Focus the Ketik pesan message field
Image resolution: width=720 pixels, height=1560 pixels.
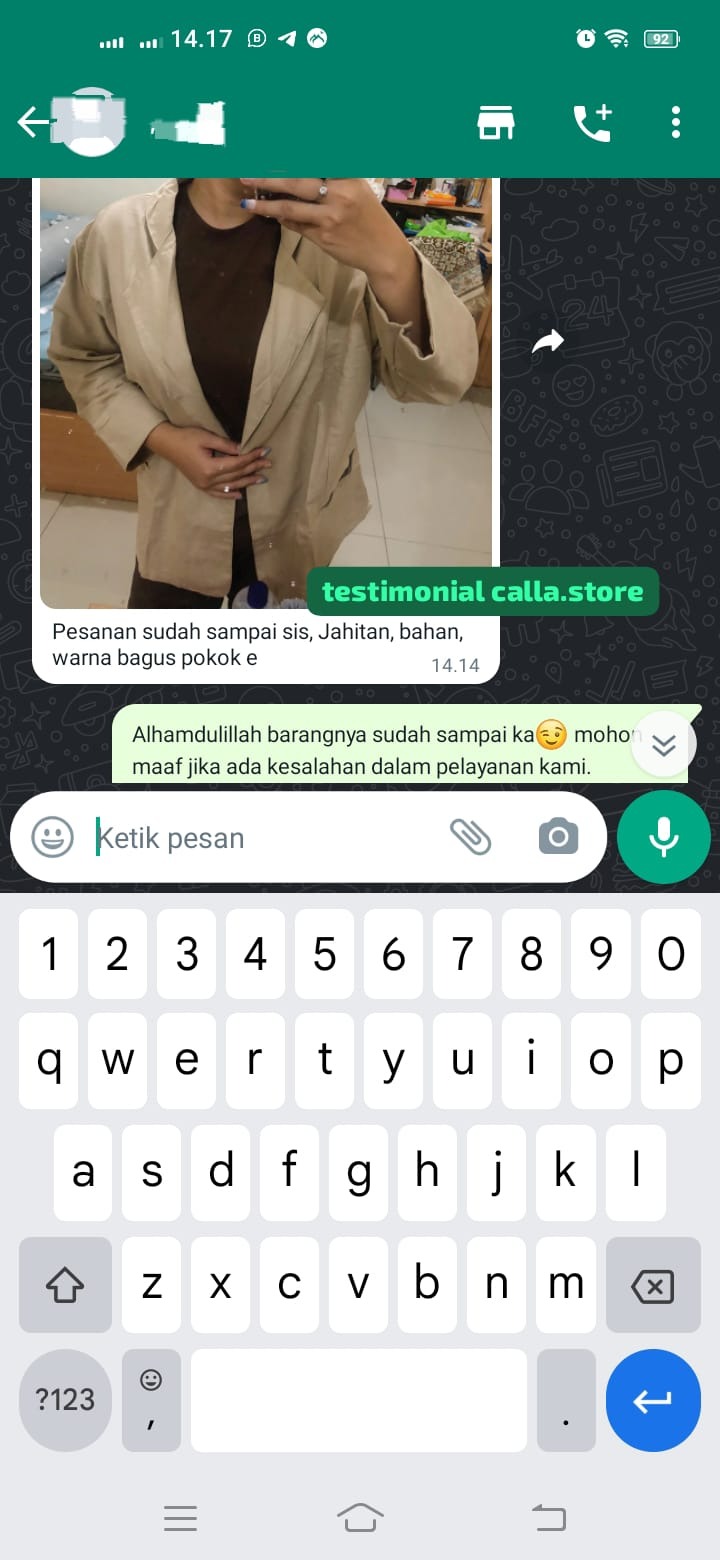point(260,837)
